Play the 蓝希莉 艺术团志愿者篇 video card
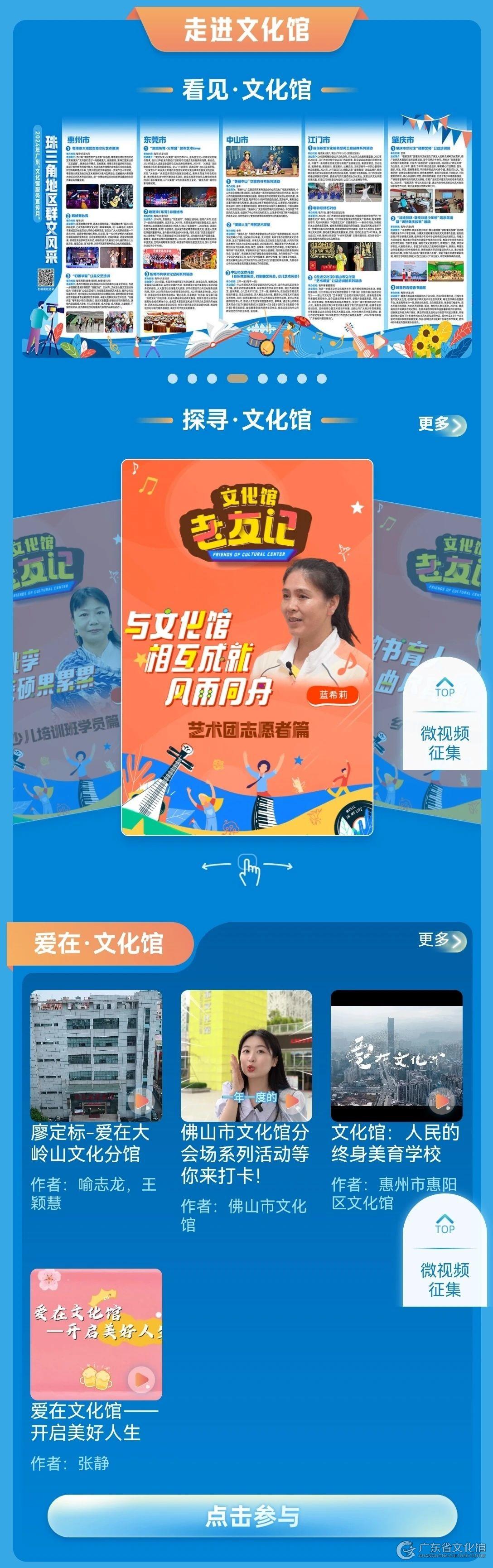Screen dimensions: 493x1568 pyautogui.click(x=246, y=647)
